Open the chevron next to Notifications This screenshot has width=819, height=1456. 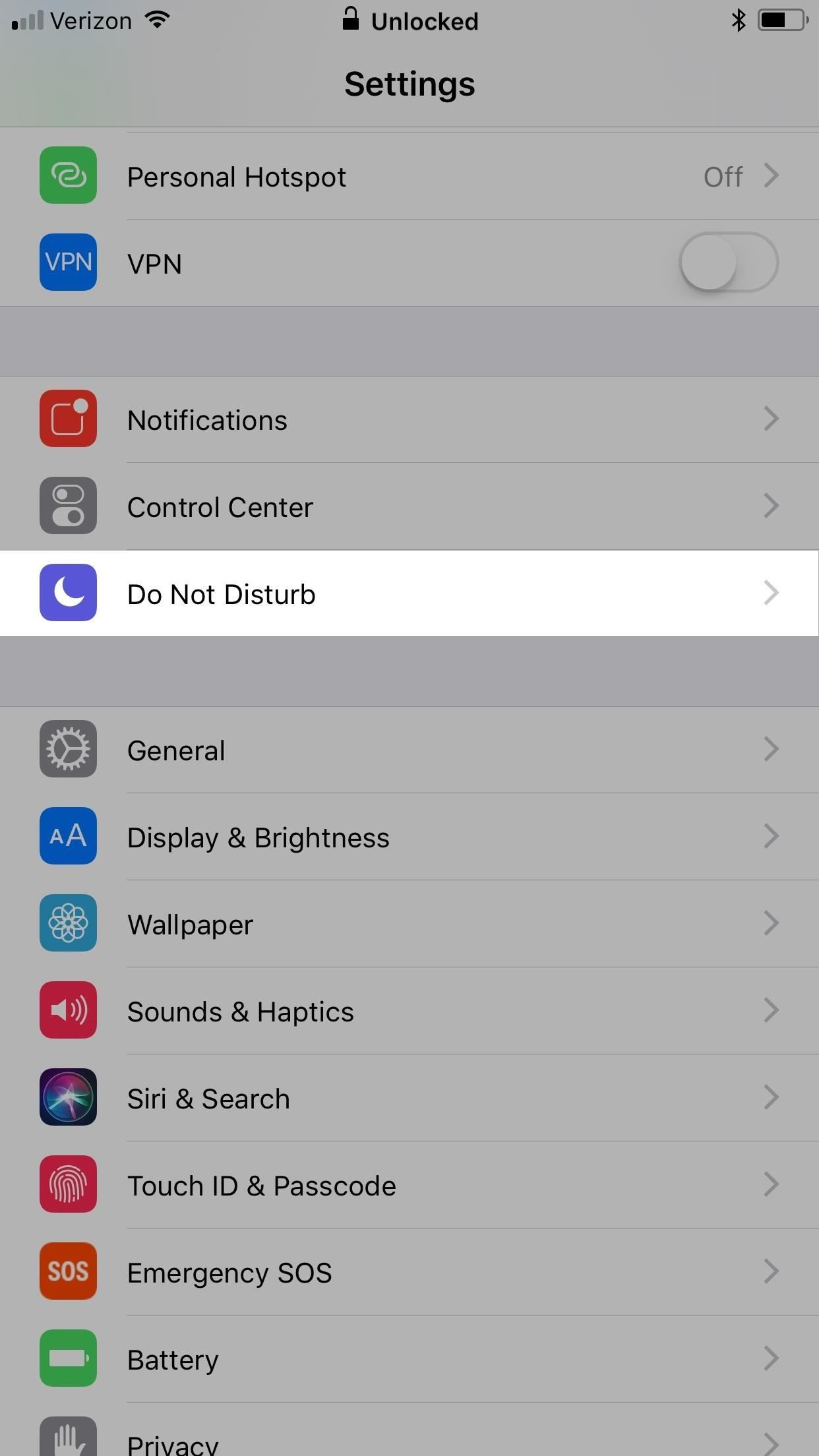771,419
